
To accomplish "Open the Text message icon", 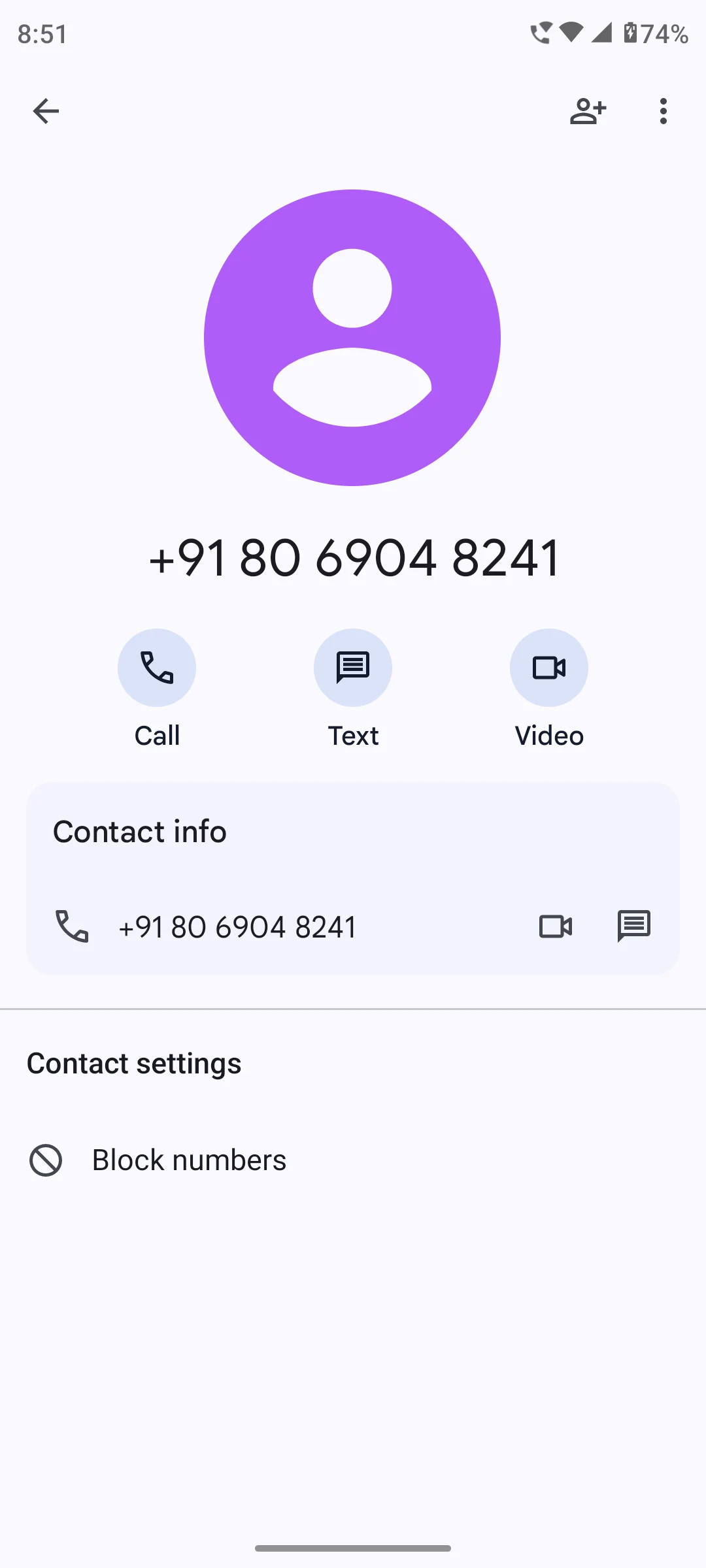I will (353, 667).
